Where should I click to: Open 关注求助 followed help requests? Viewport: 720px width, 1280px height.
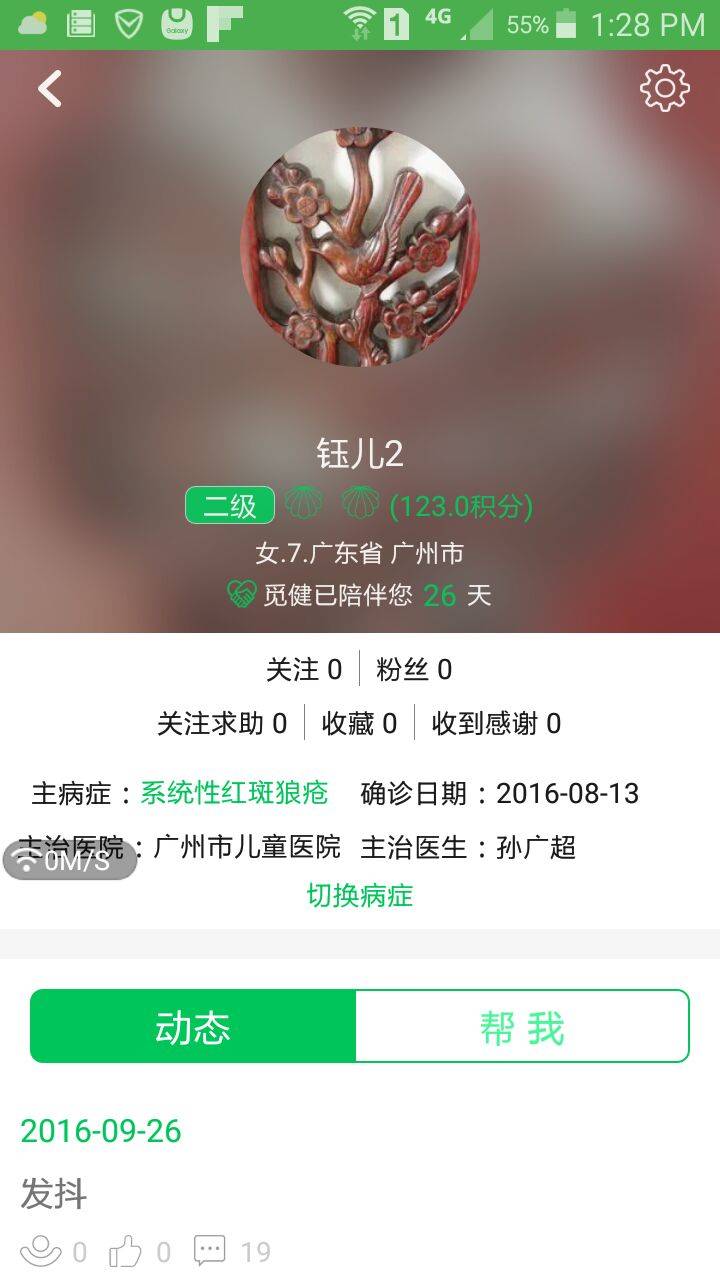tap(222, 723)
